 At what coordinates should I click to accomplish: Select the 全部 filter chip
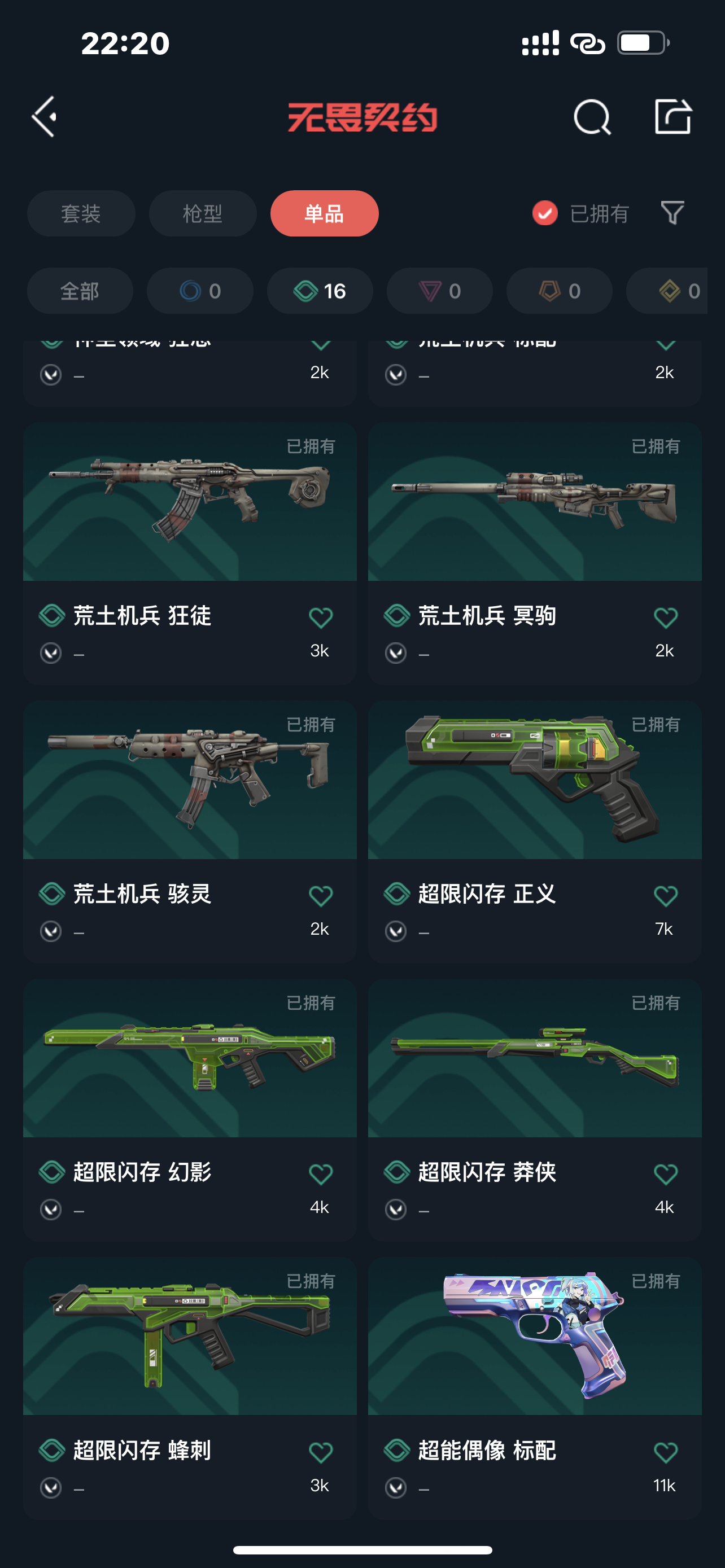(80, 291)
